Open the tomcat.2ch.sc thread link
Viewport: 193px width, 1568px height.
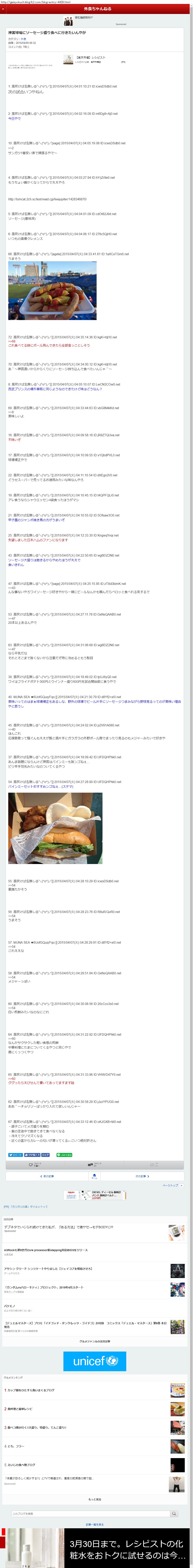[48, 199]
